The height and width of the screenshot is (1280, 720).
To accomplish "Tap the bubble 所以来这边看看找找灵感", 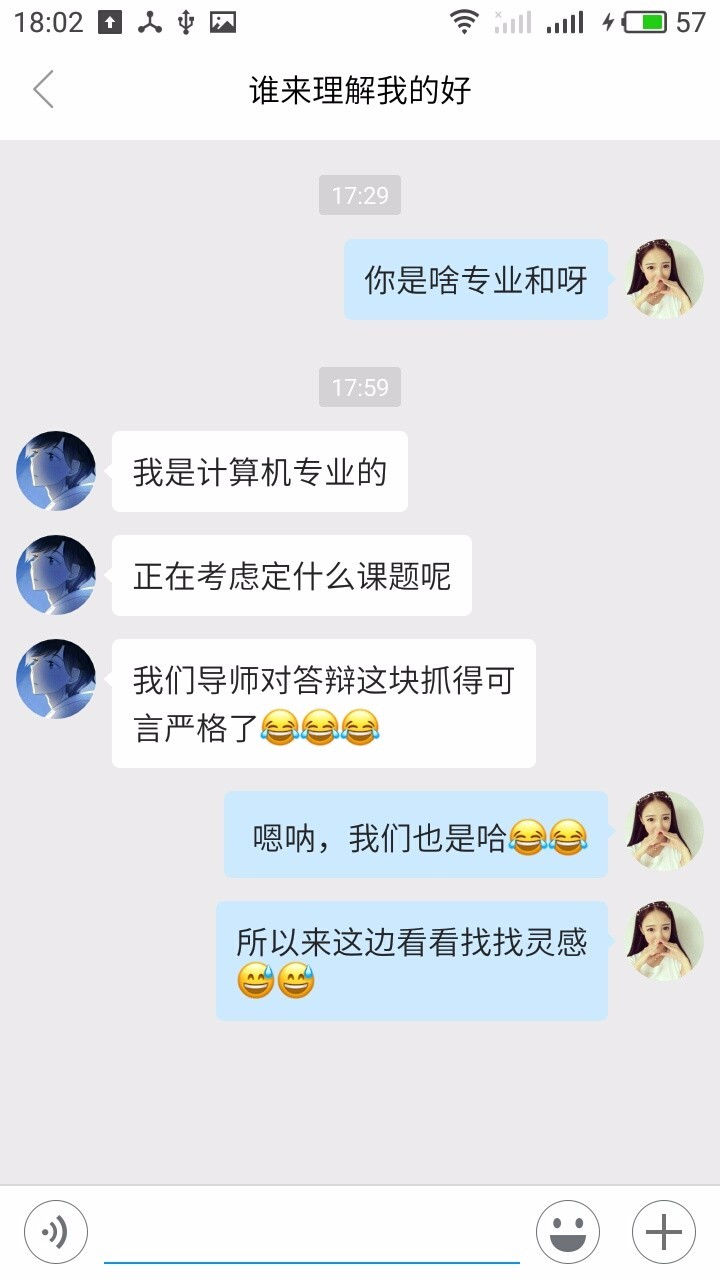I will (x=413, y=960).
